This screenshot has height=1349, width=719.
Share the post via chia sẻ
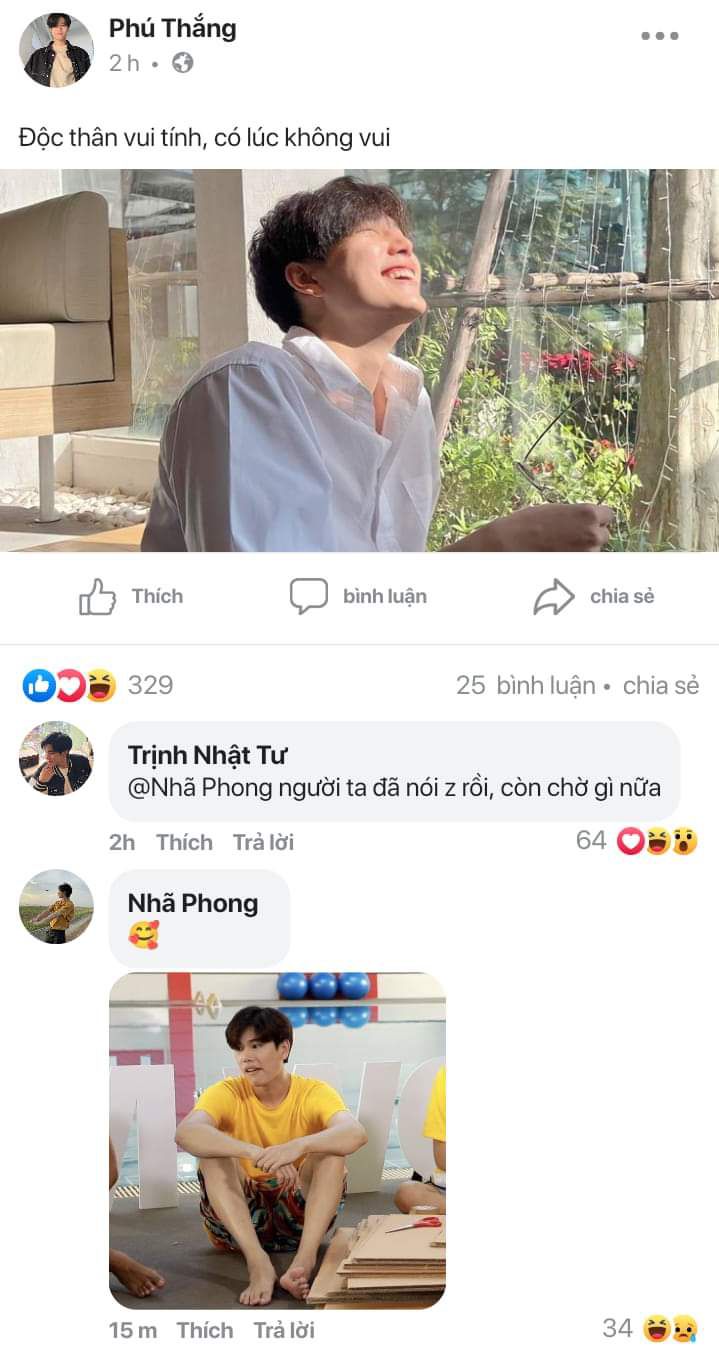[x=593, y=597]
